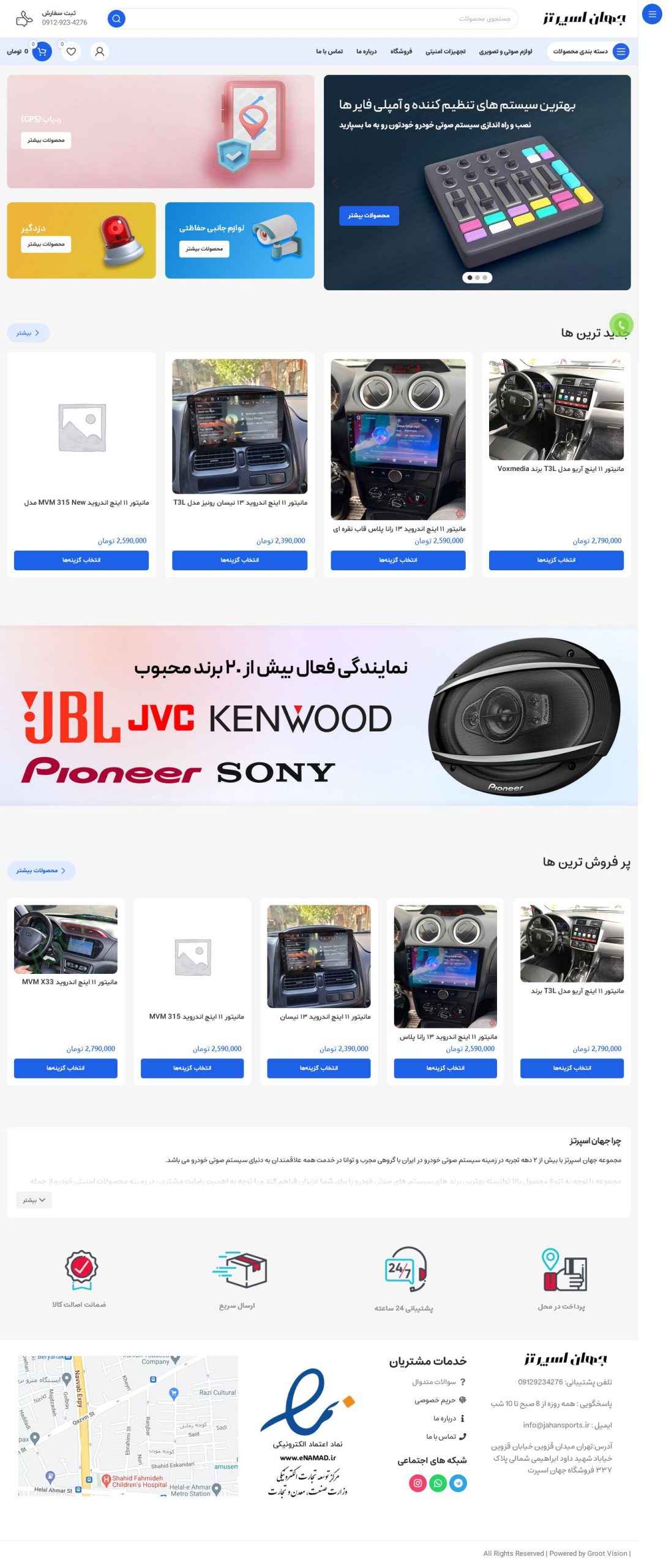Open more products on the GPS tracker banner
666x1568 pixels.
[46, 140]
